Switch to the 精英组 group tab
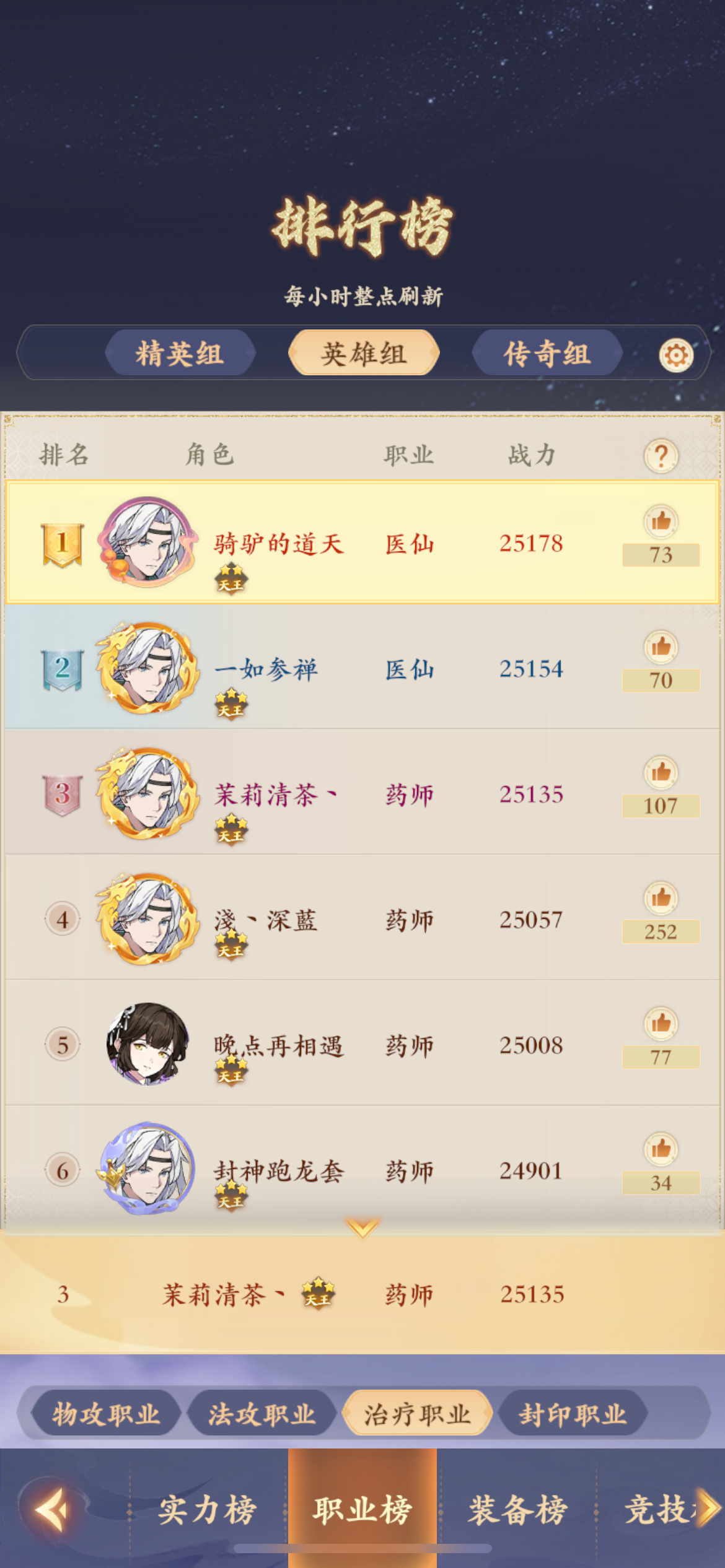 pyautogui.click(x=180, y=354)
